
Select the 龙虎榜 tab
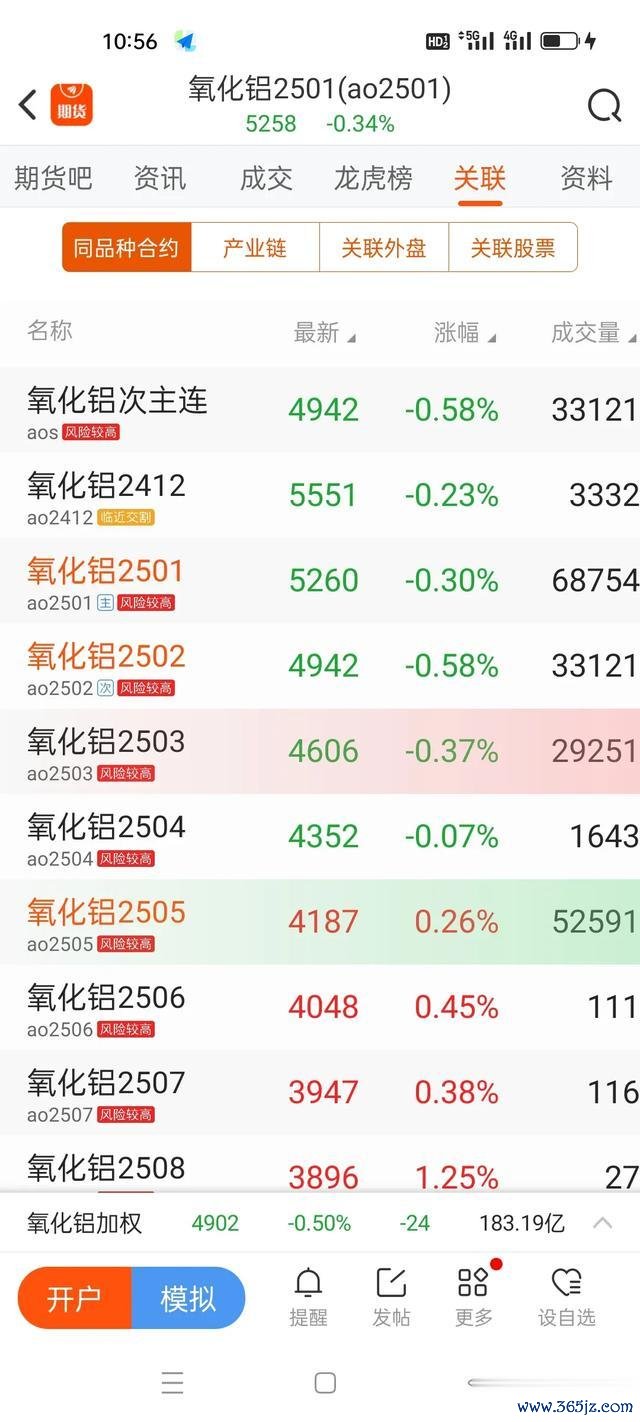373,178
